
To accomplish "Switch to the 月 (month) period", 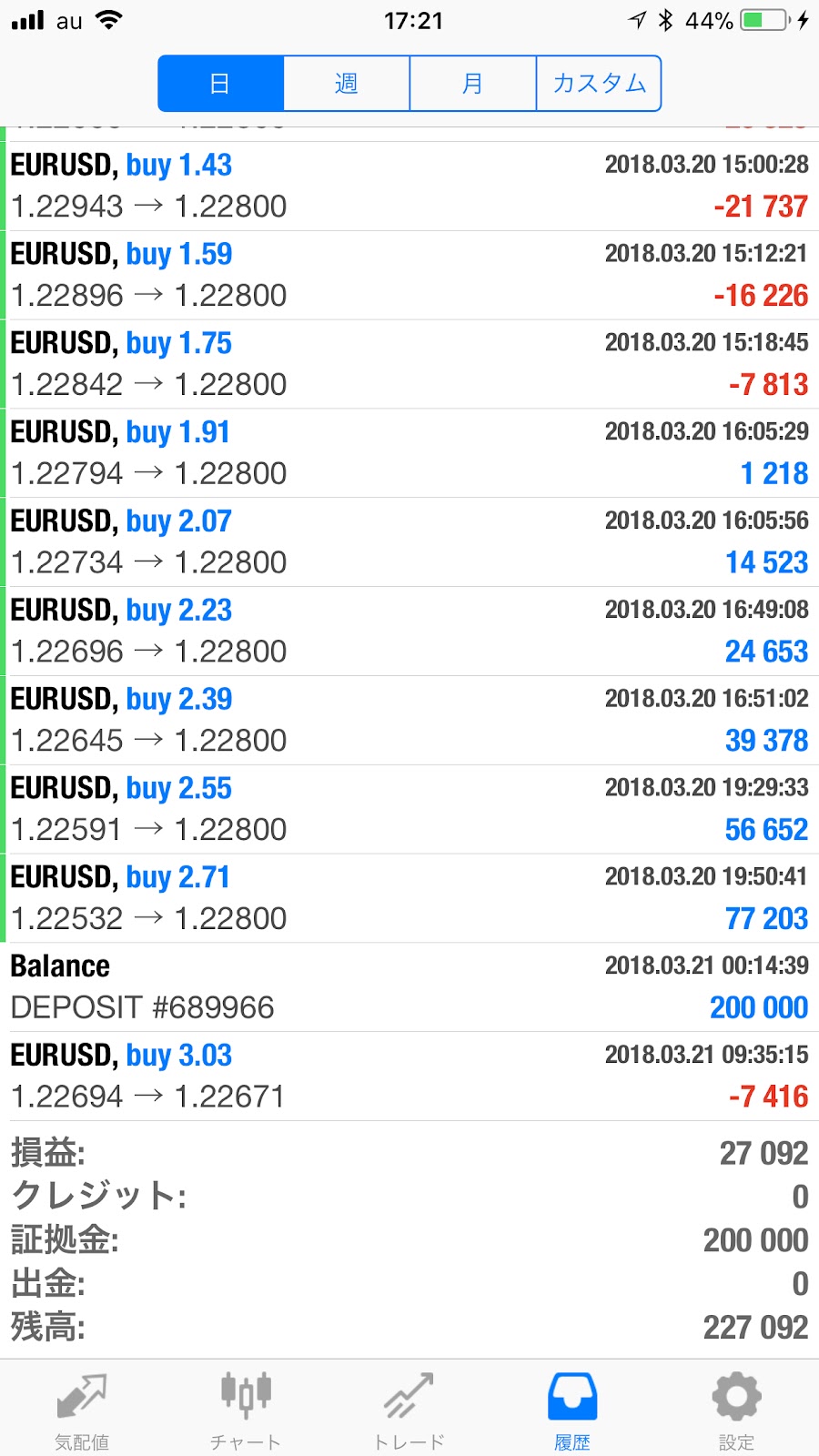I will click(x=473, y=84).
